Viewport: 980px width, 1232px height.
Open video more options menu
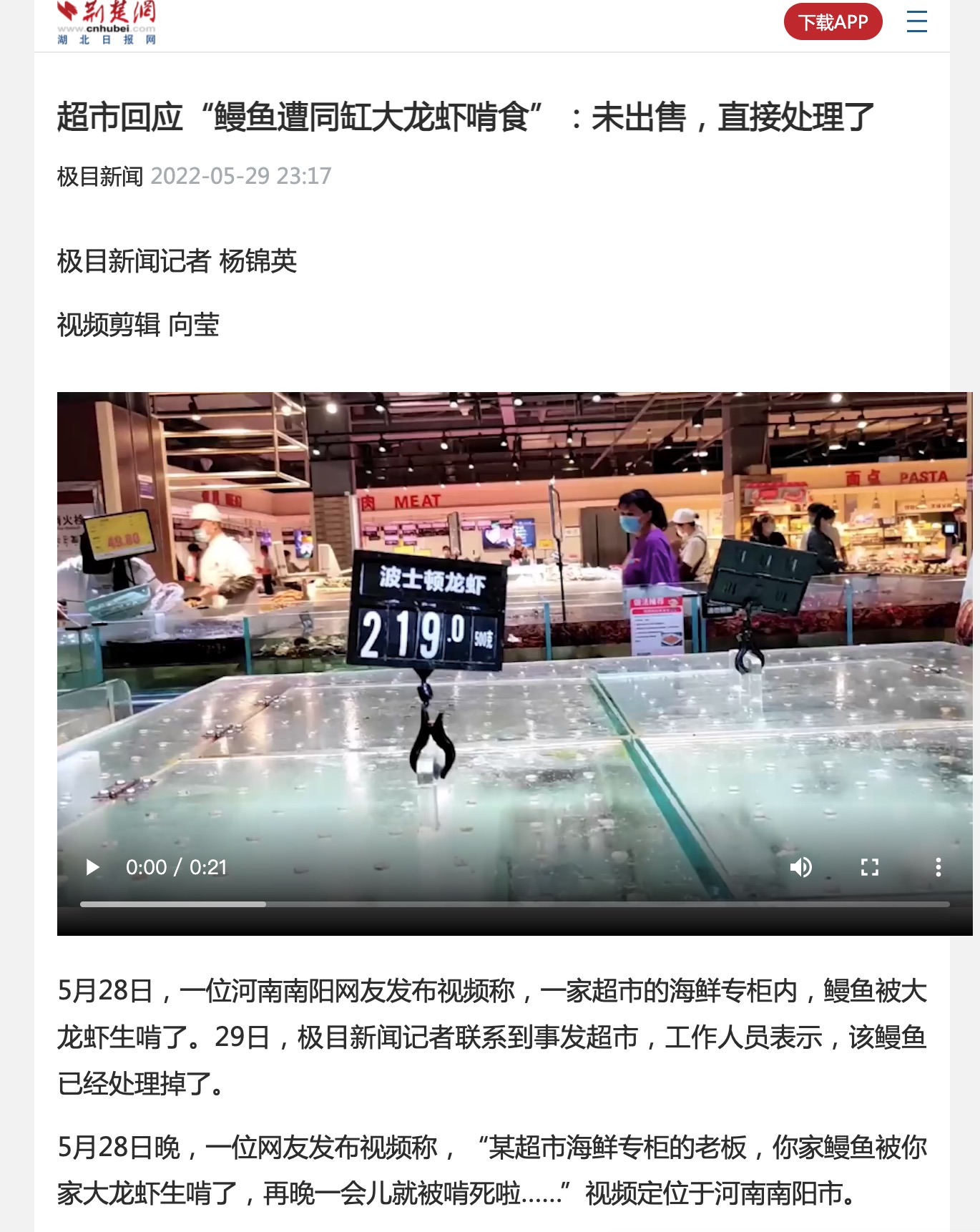pos(938,867)
